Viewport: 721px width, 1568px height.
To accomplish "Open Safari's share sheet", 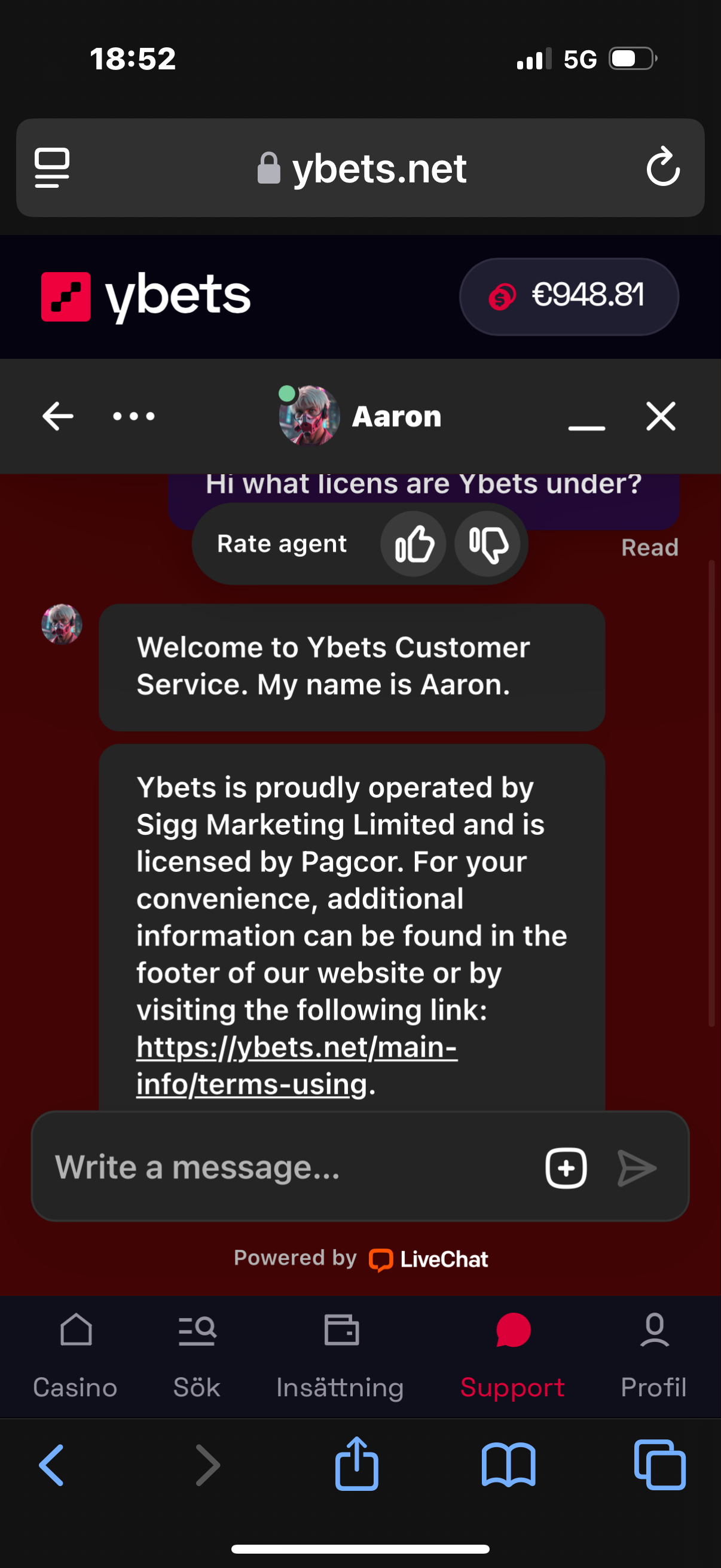I will tap(356, 1465).
